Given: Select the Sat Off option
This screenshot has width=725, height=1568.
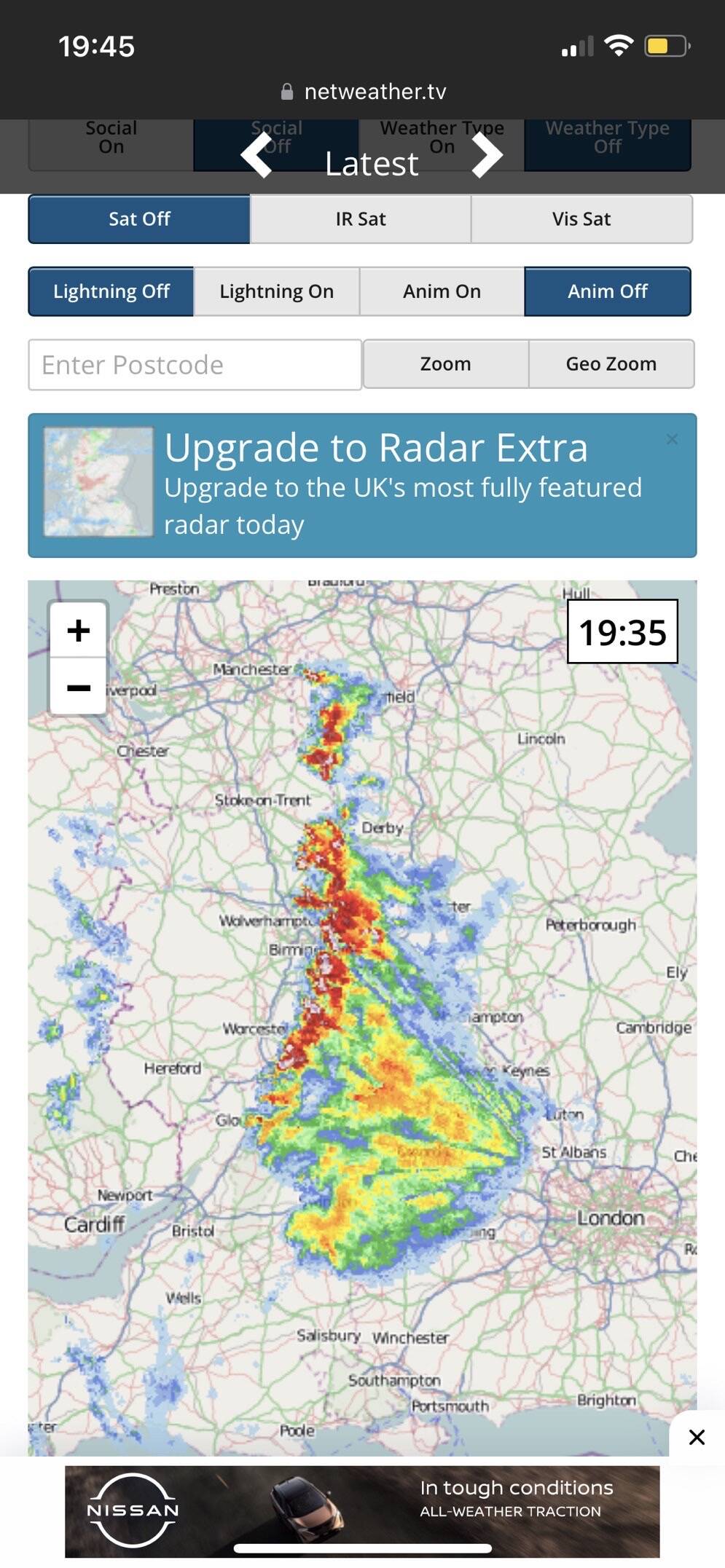Looking at the screenshot, I should [139, 218].
